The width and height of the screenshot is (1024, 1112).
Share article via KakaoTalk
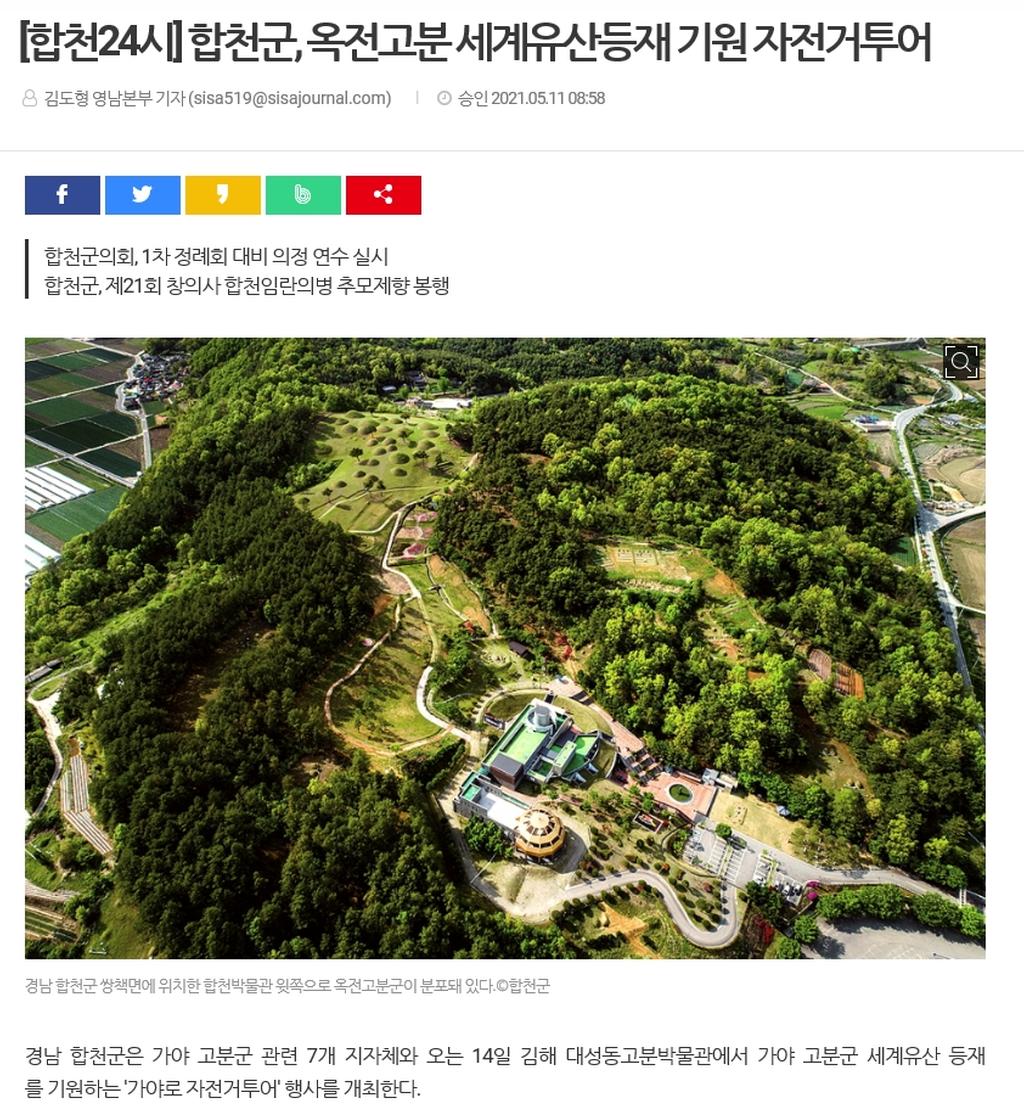222,195
